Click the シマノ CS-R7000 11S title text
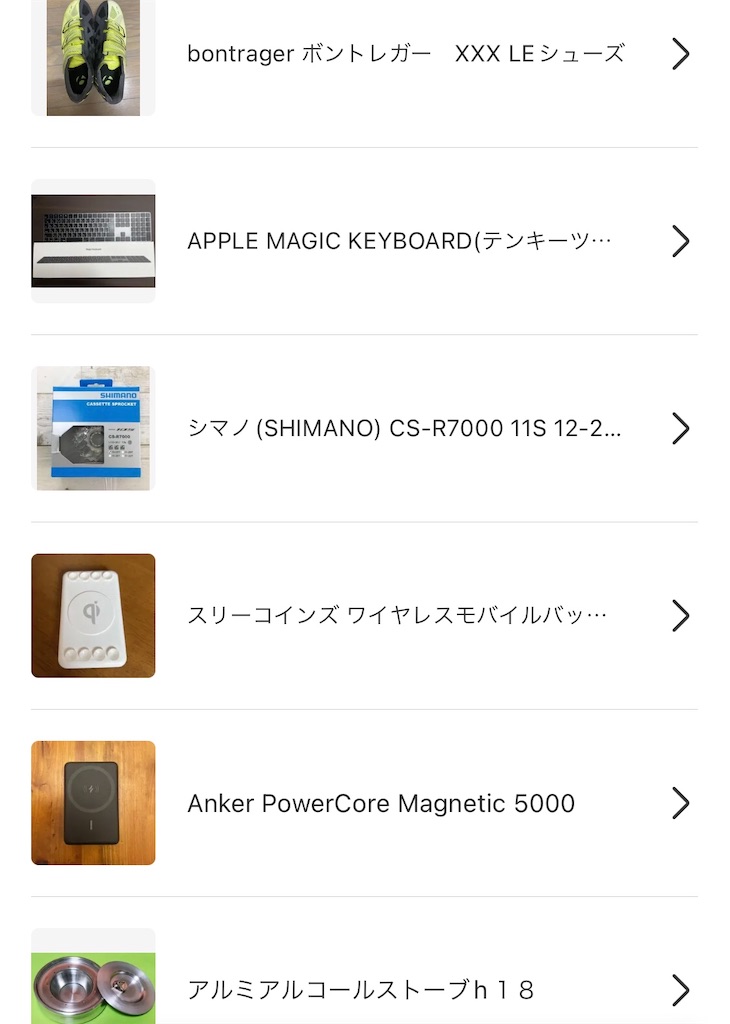730x1024 pixels. (404, 428)
